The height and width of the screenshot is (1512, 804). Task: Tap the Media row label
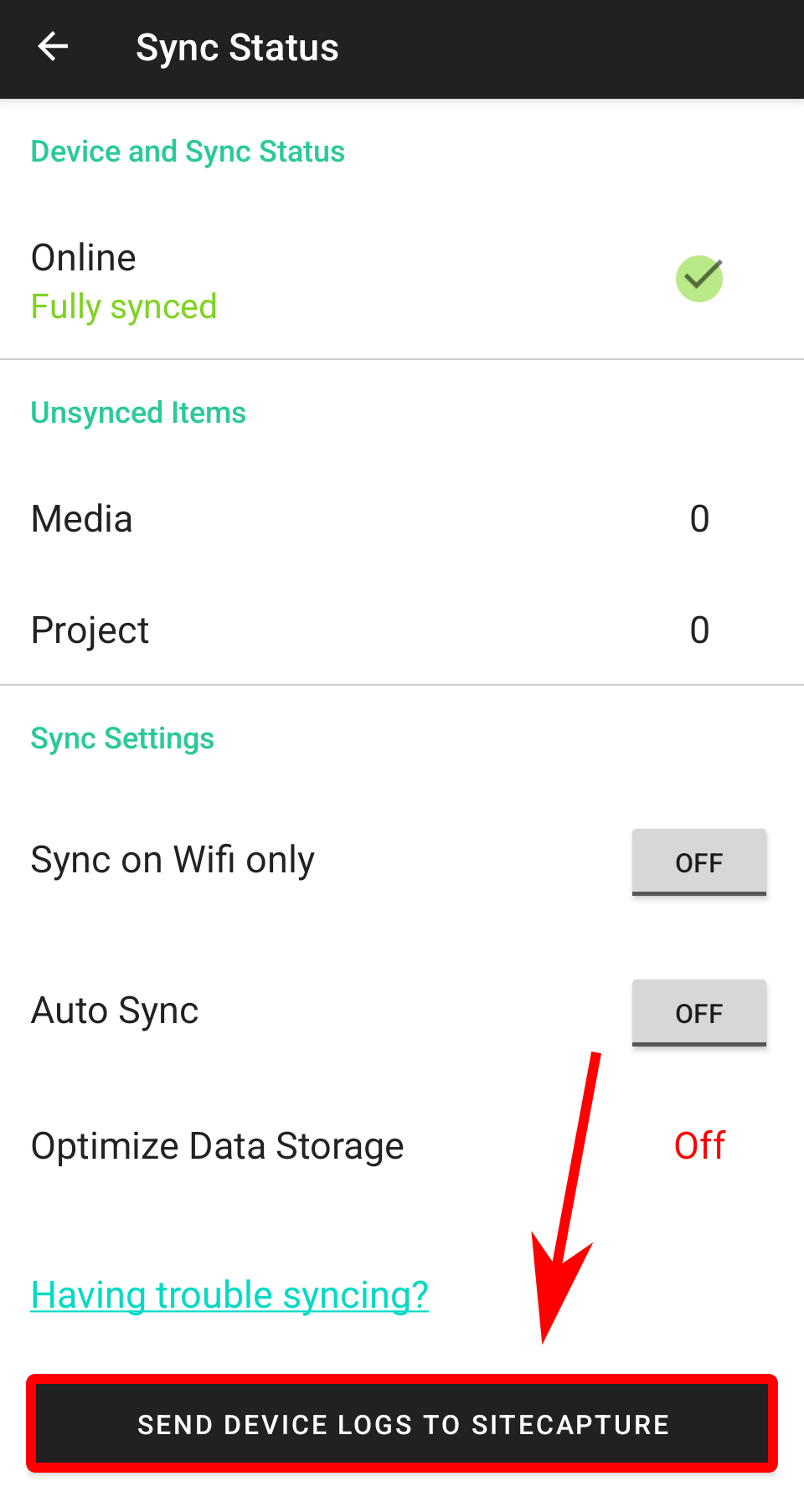tap(81, 518)
